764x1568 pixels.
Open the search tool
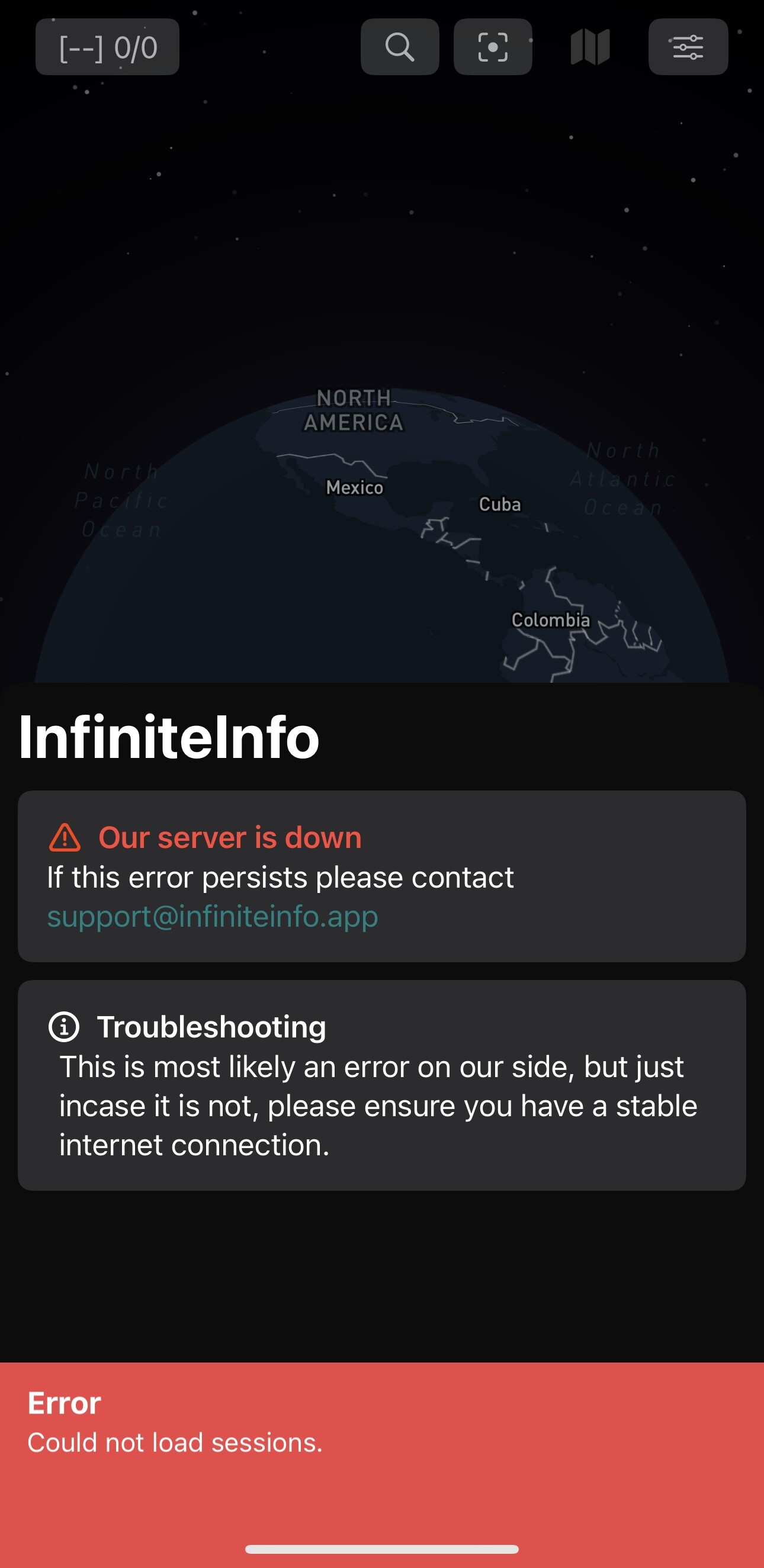(399, 47)
